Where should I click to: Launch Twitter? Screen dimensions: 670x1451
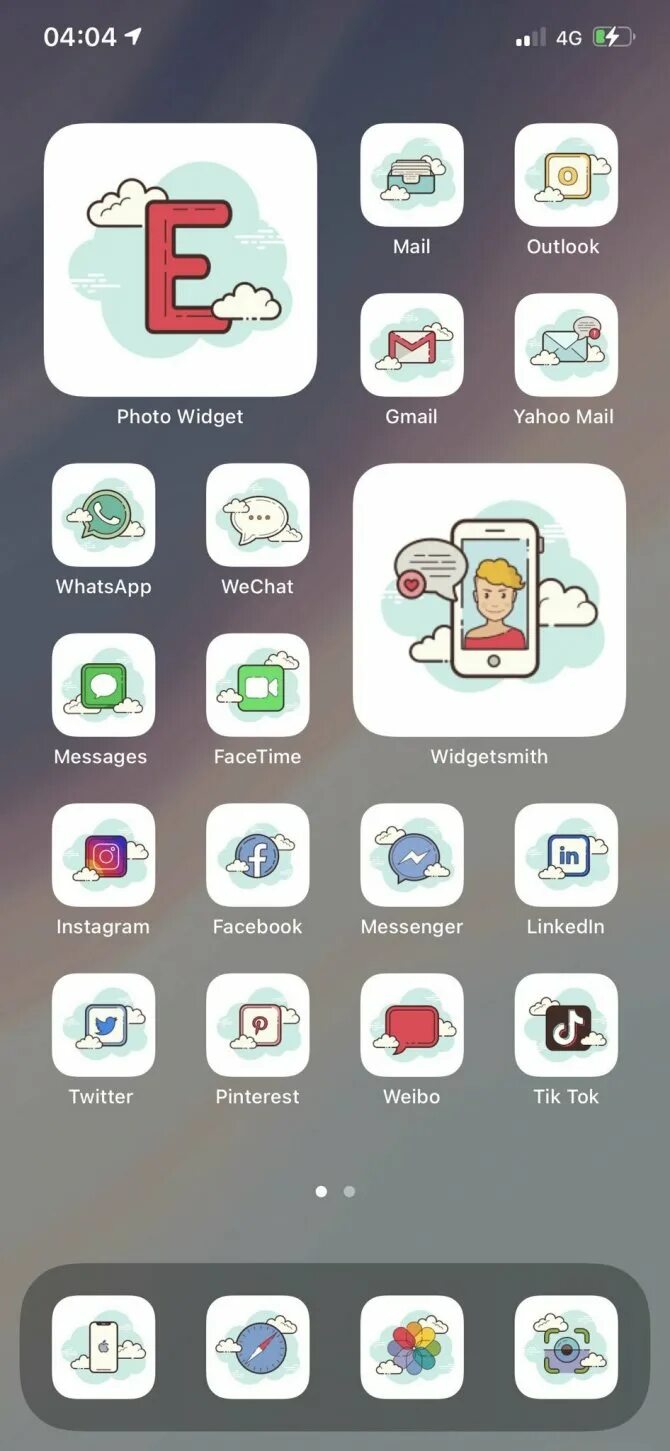(x=103, y=1025)
